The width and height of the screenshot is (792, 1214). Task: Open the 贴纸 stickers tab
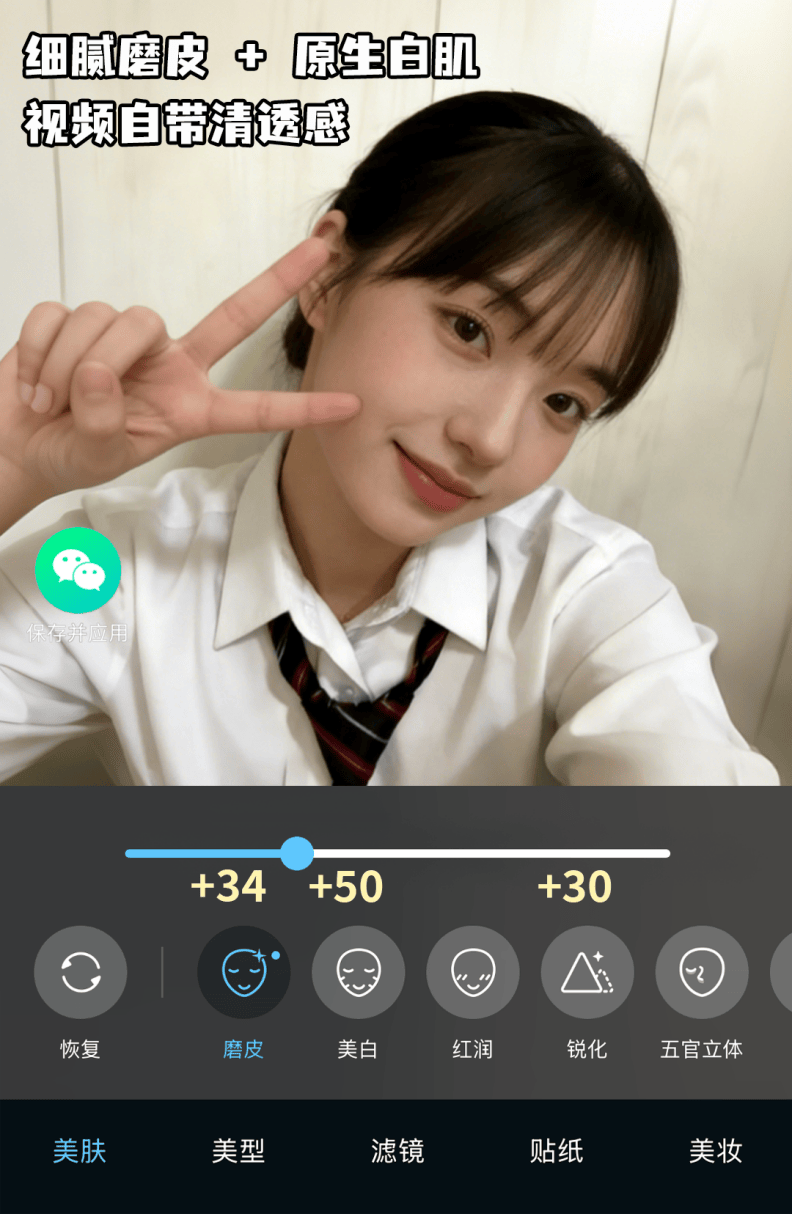(556, 1151)
